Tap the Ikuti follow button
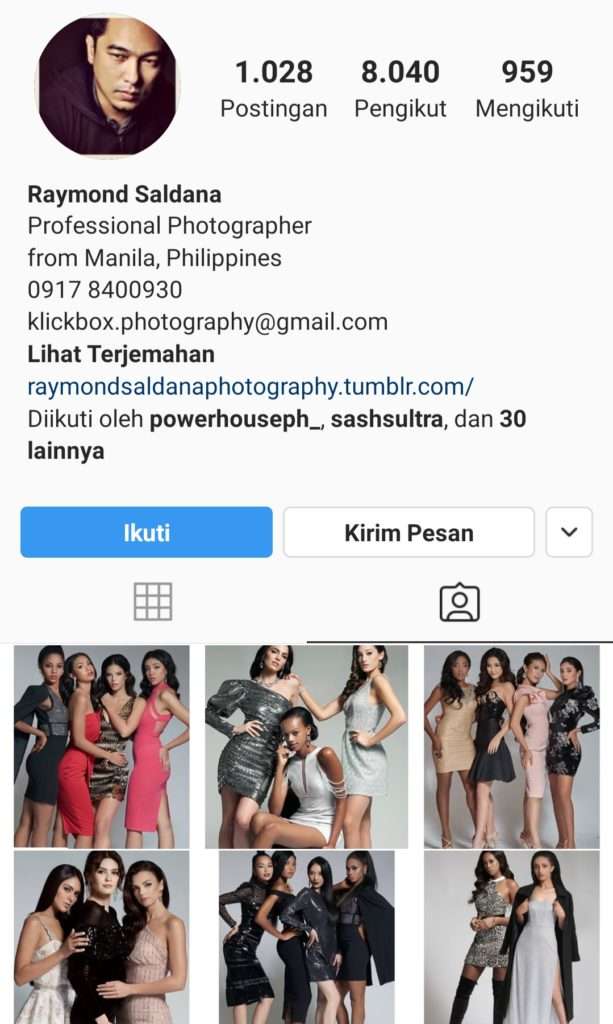This screenshot has height=1024, width=613. (146, 532)
